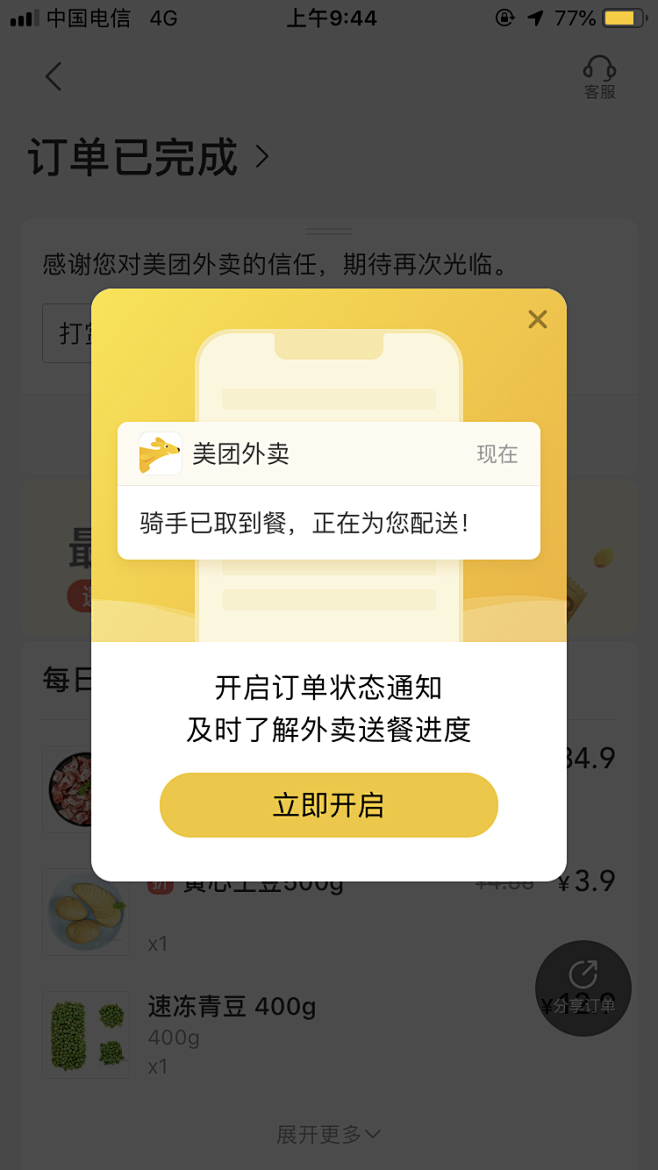Close the order notification popup
The height and width of the screenshot is (1170, 658).
pos(537,319)
